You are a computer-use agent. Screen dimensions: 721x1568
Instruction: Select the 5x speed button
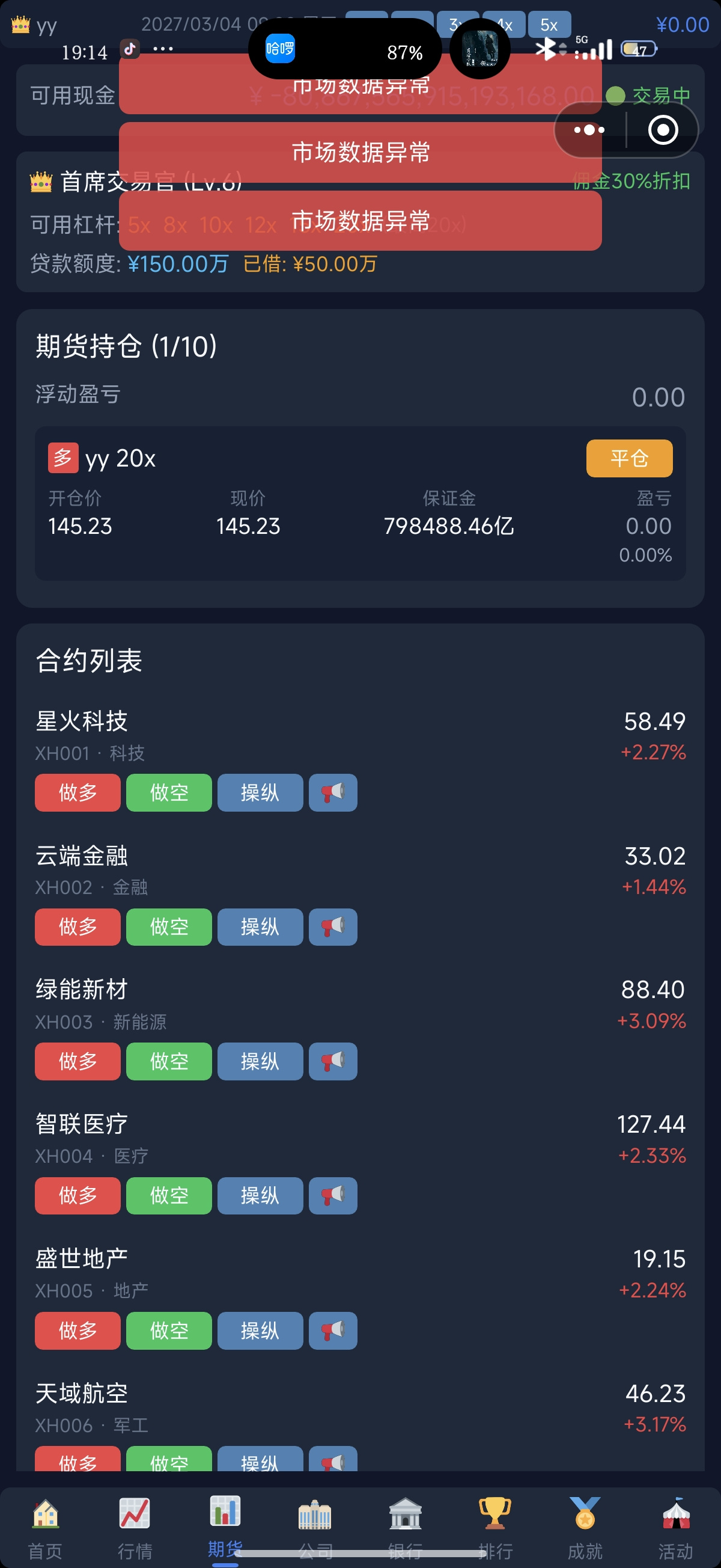(x=549, y=25)
